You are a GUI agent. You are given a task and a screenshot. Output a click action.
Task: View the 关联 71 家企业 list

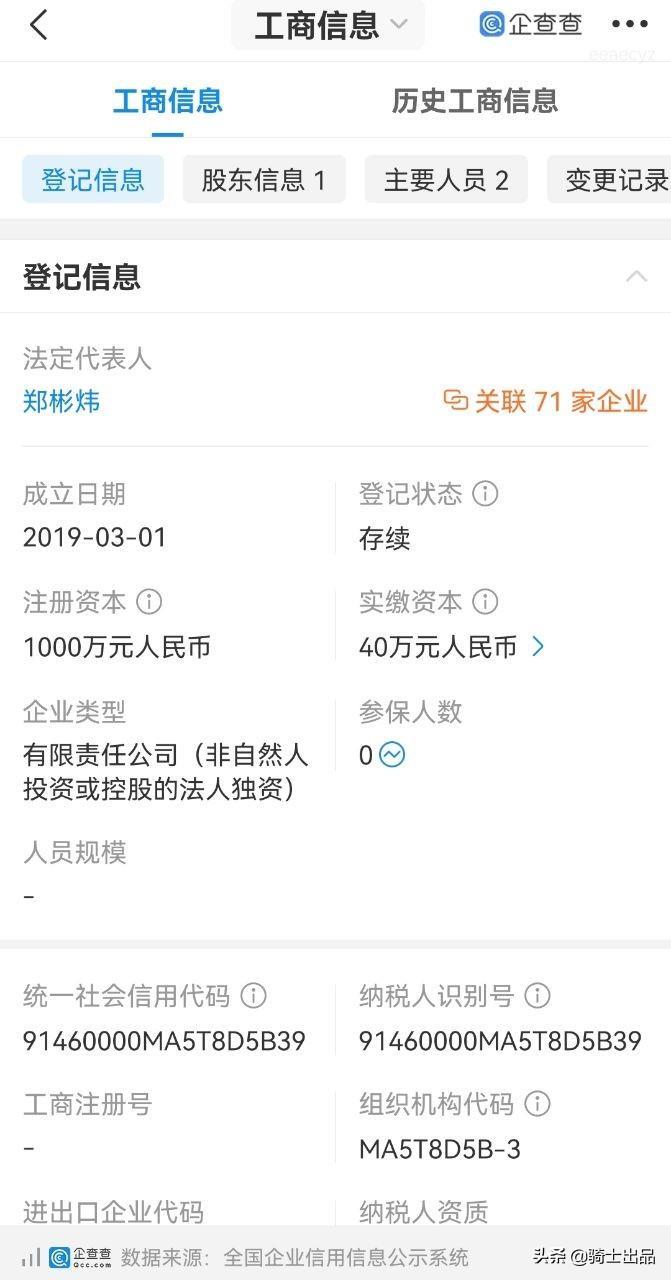point(546,402)
